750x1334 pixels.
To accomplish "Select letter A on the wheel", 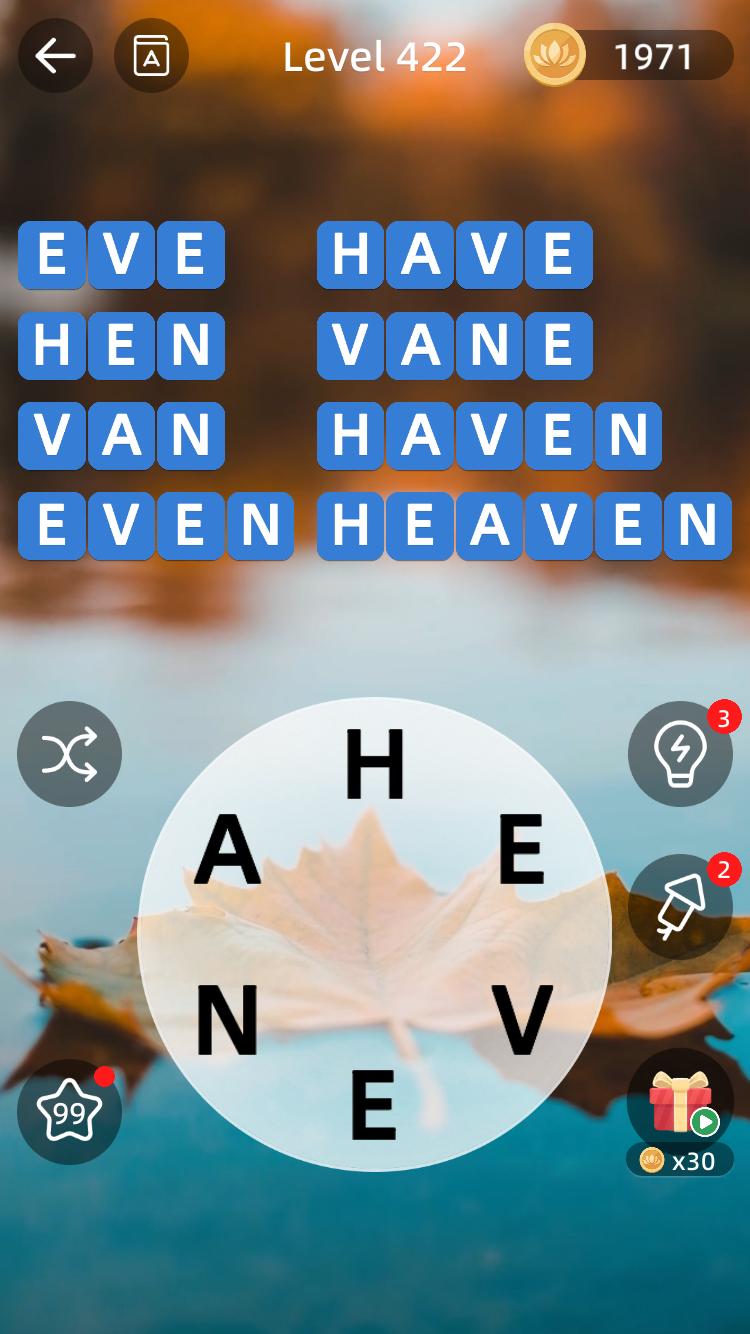I will click(227, 851).
